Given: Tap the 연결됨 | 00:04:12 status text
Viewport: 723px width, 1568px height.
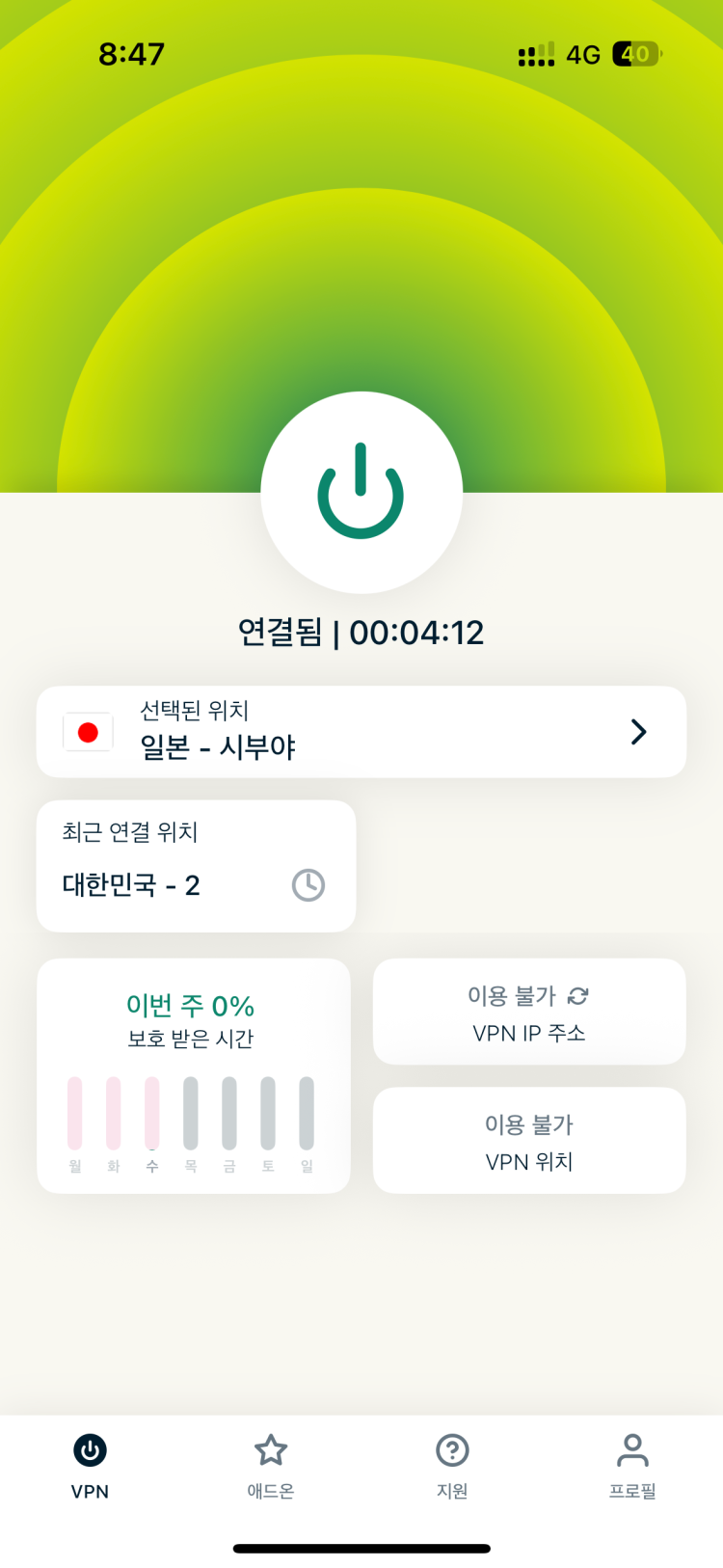Looking at the screenshot, I should click(x=361, y=632).
